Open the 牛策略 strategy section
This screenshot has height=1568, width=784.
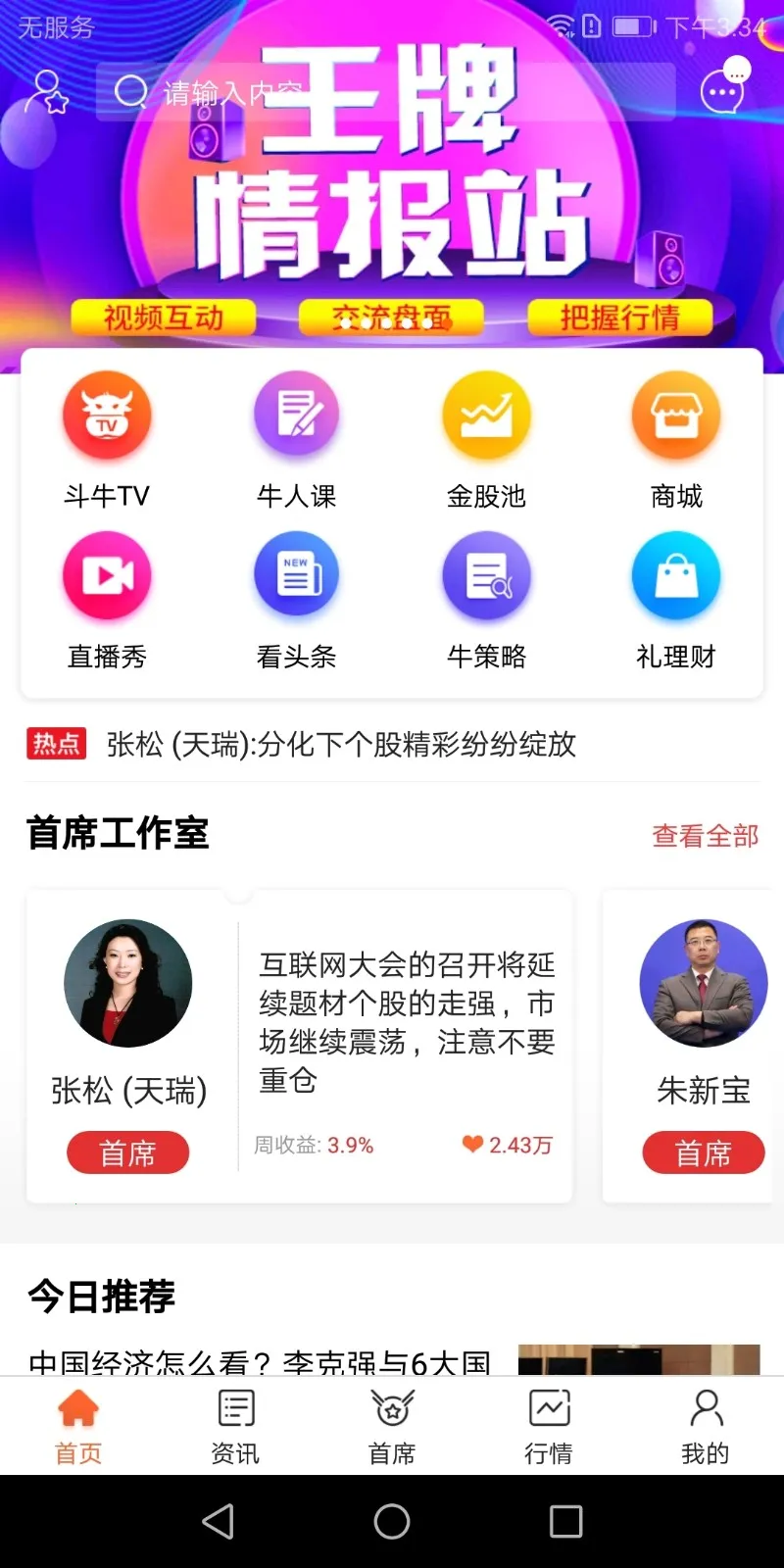point(486,576)
